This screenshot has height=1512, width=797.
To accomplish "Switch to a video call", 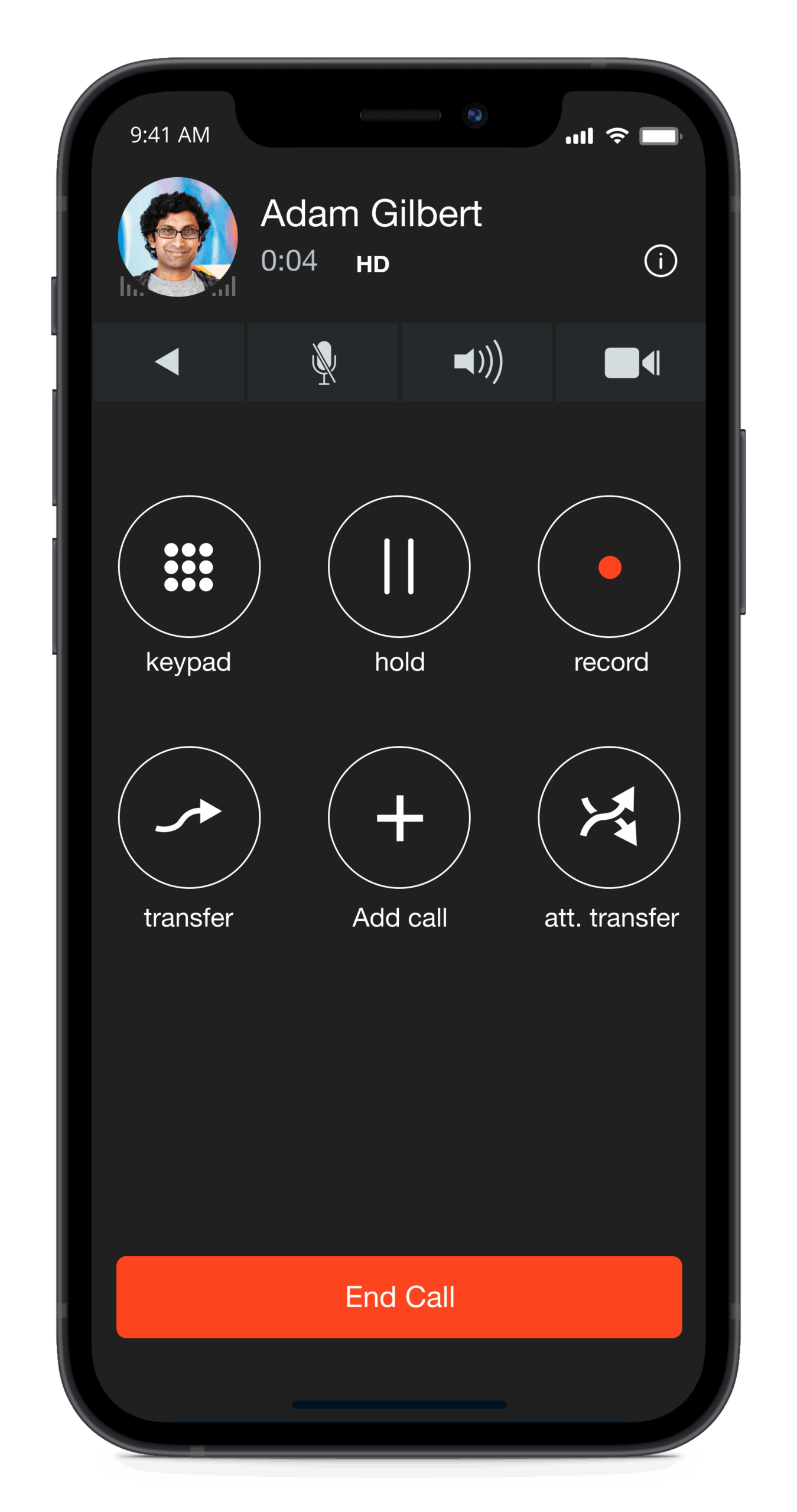I will pyautogui.click(x=631, y=362).
